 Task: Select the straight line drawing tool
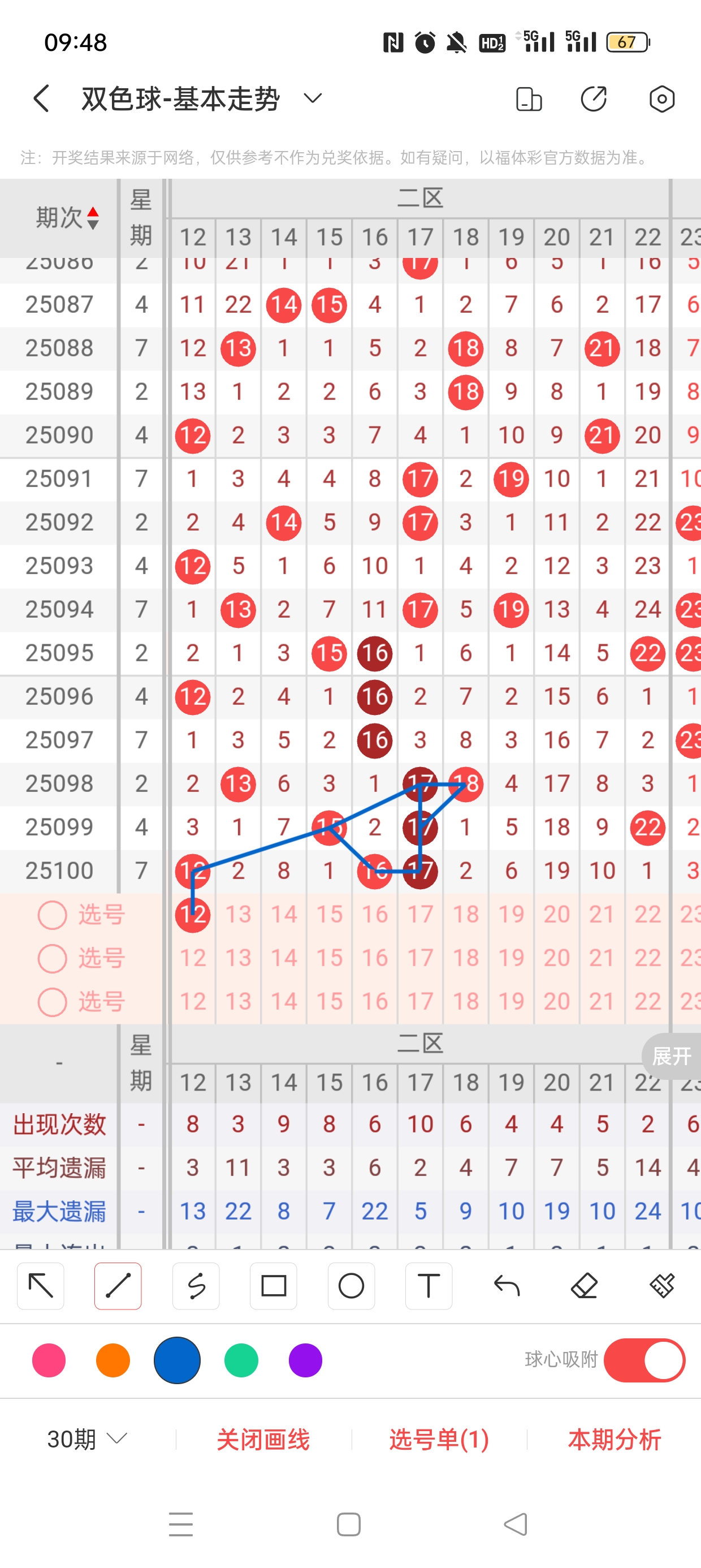click(x=118, y=1286)
